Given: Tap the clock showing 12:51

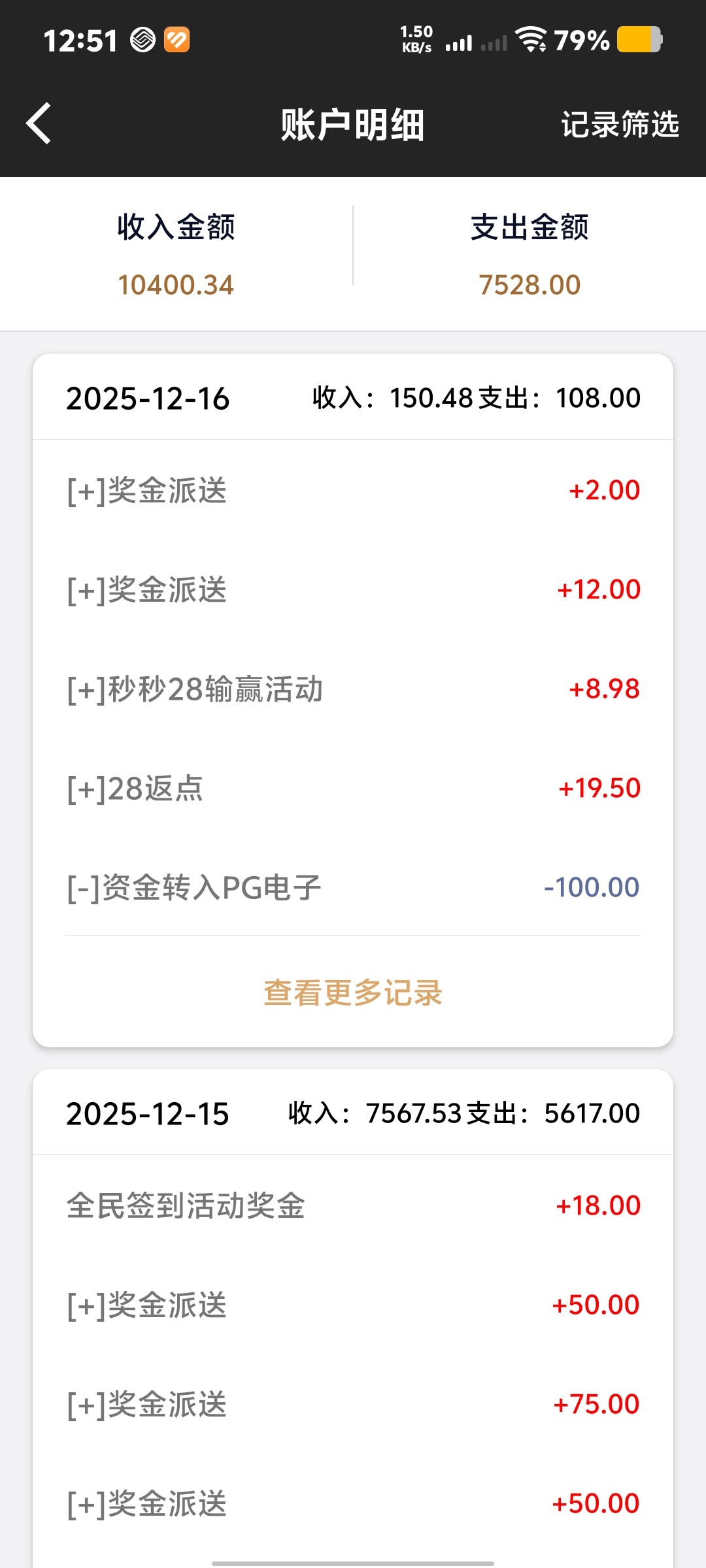Looking at the screenshot, I should click(x=79, y=40).
